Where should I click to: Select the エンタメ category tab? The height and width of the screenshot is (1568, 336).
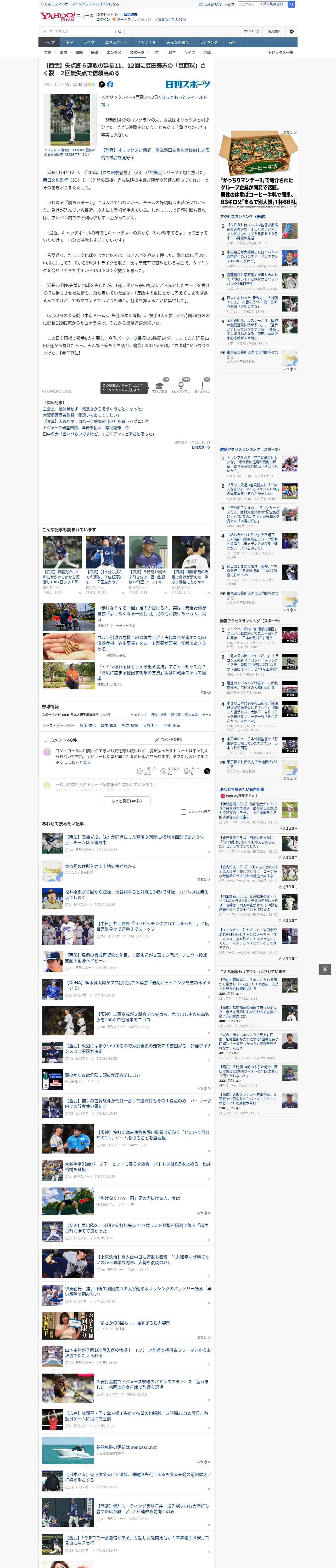(x=114, y=52)
